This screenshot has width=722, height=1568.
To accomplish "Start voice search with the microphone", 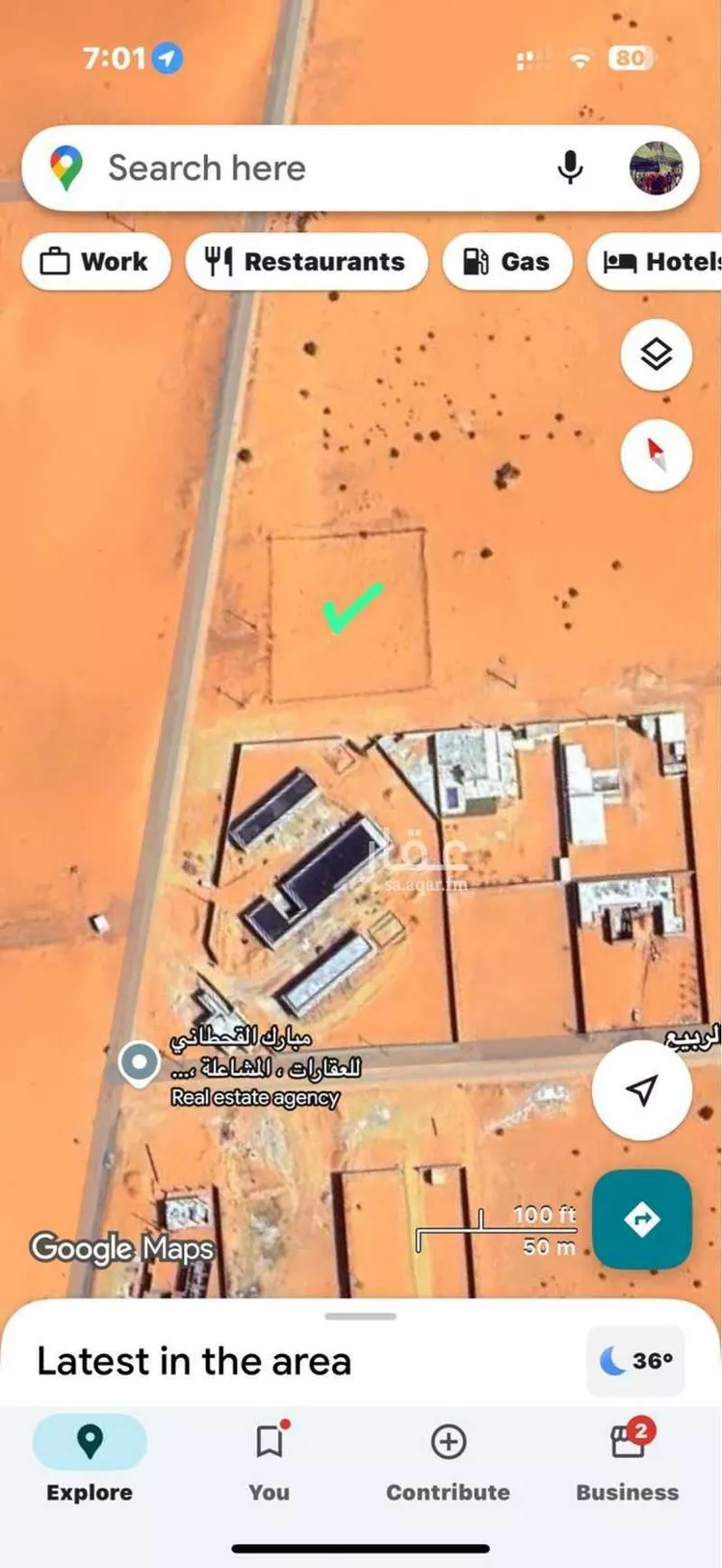I will tap(570, 168).
